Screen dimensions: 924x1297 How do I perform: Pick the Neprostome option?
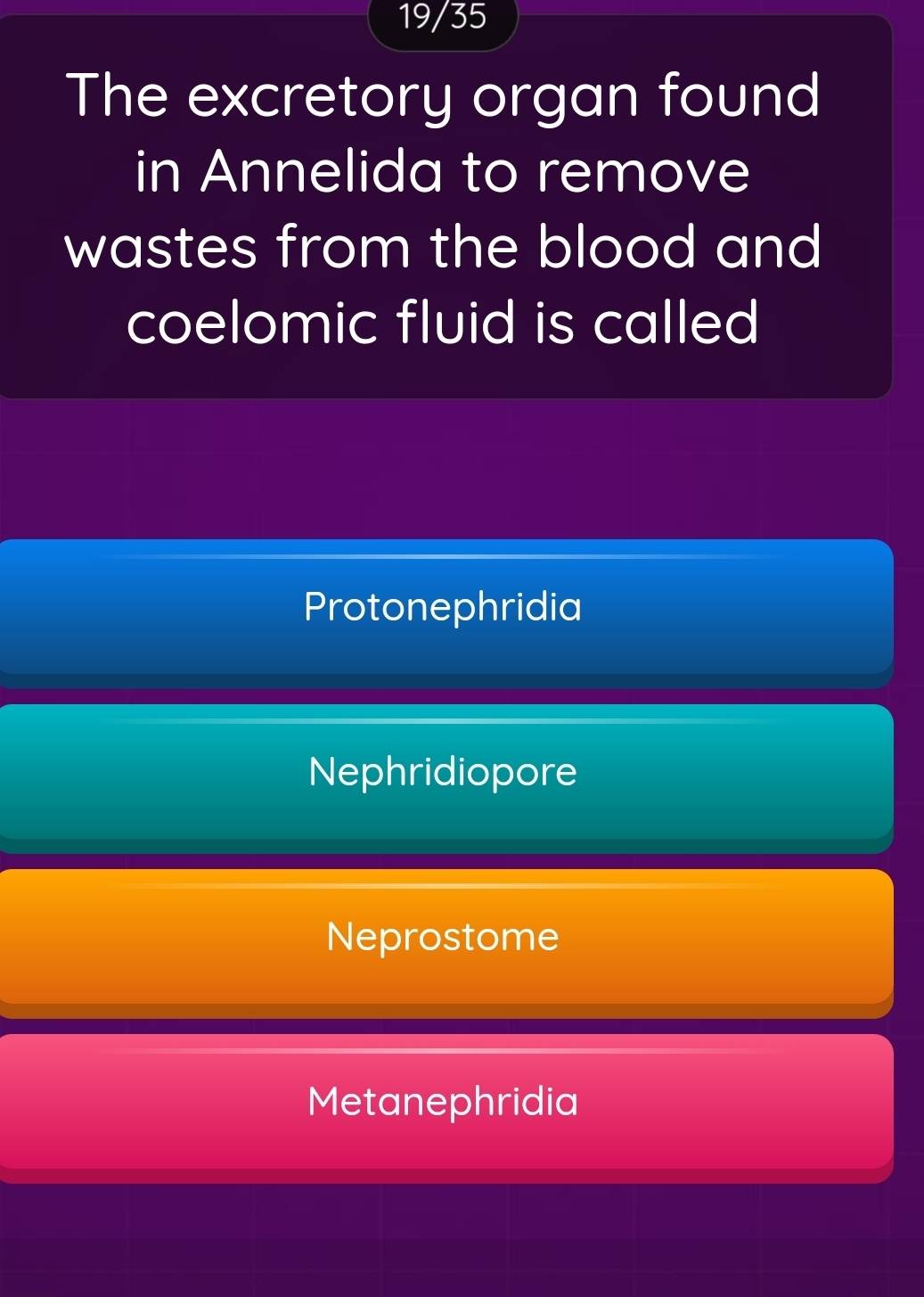443,938
